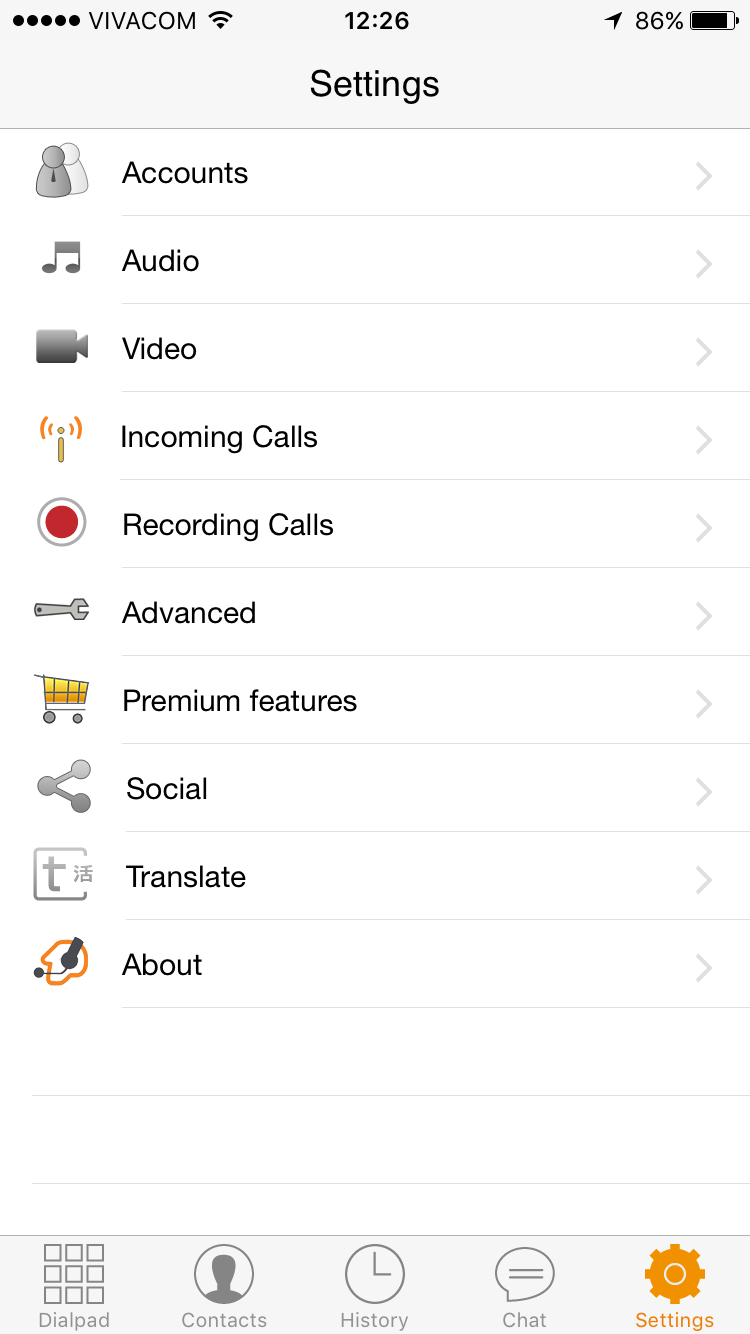Screen dimensions: 750x1334
Task: Select the Recording Calls row
Action: coord(375,525)
